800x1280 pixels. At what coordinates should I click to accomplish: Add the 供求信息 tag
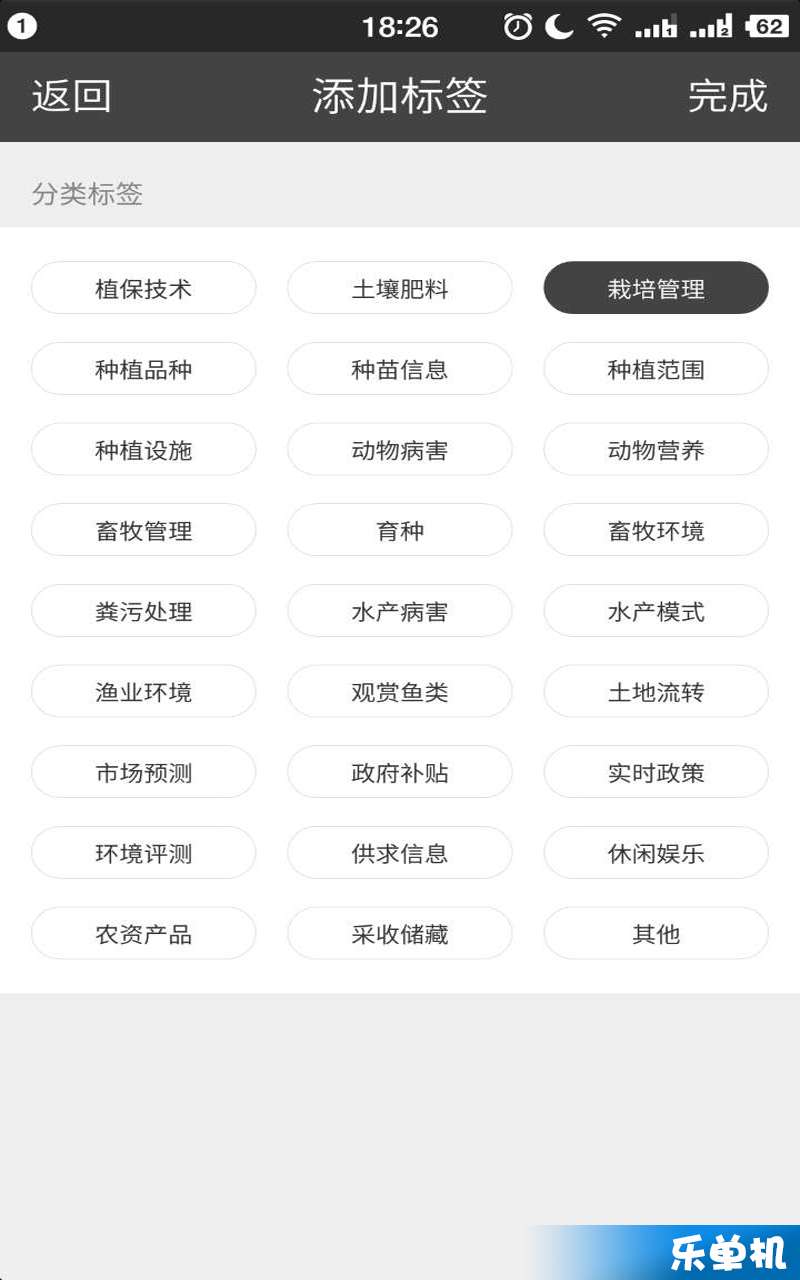pyautogui.click(x=400, y=853)
